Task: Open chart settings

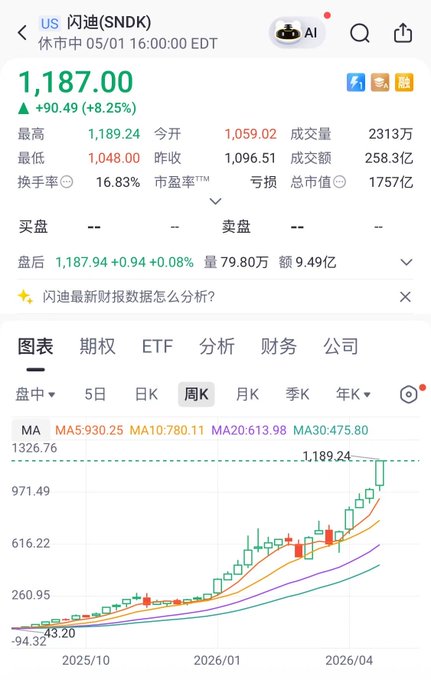Action: click(x=409, y=394)
